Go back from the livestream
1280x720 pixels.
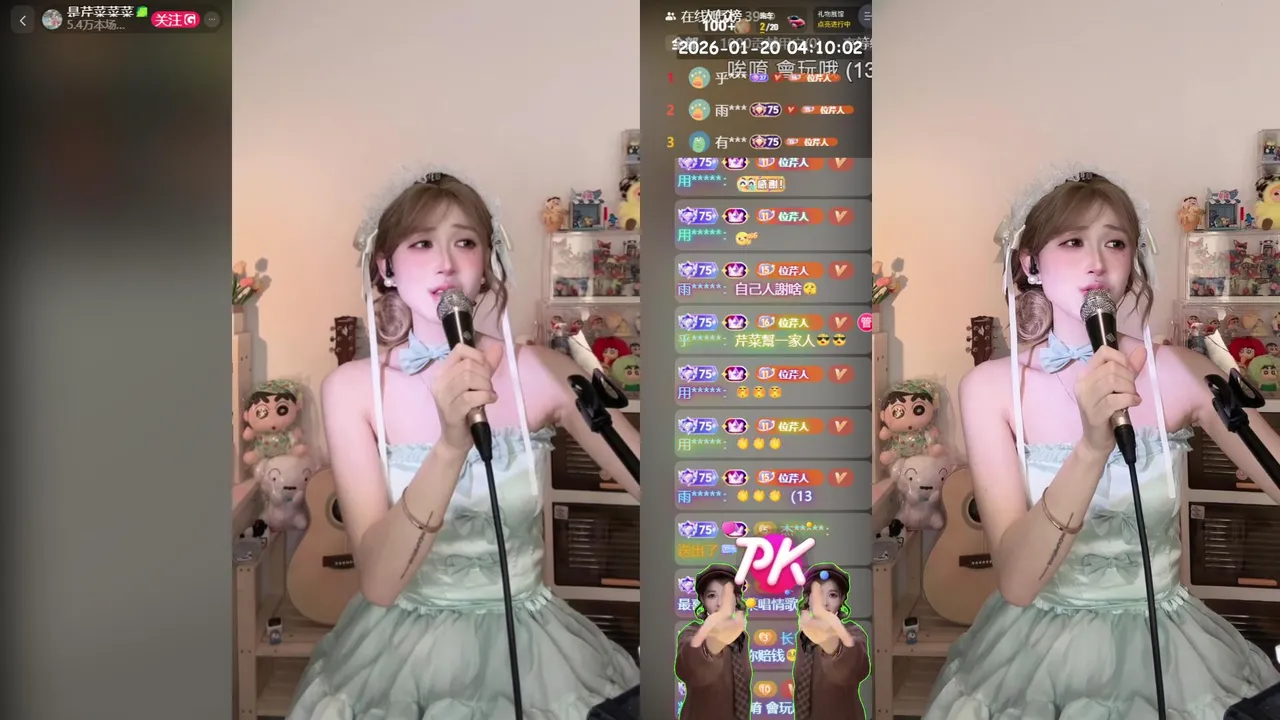coord(22,19)
